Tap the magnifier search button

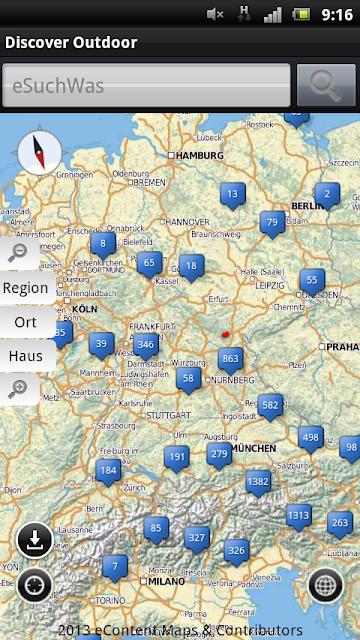pyautogui.click(x=326, y=85)
